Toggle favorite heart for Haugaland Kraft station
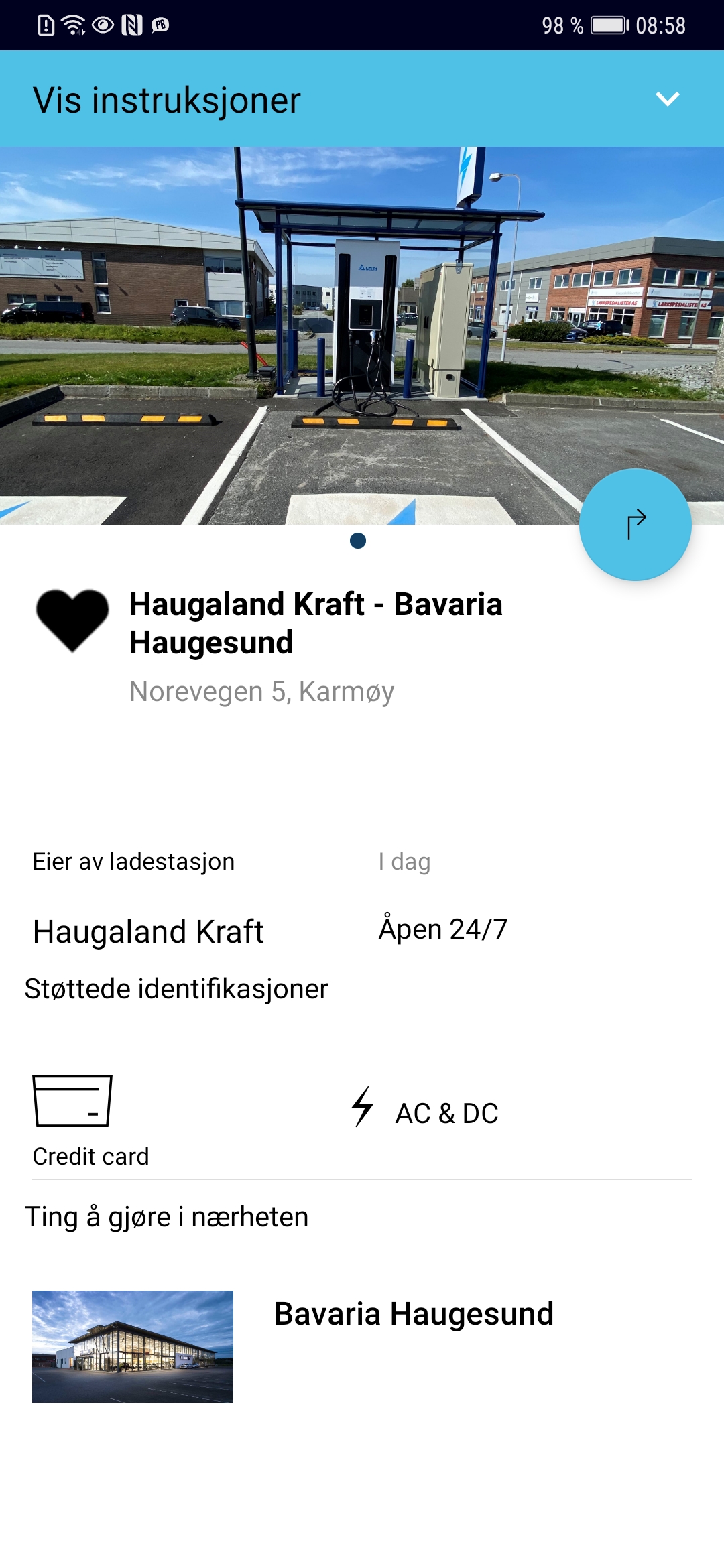This screenshot has height=1568, width=724. tap(72, 620)
